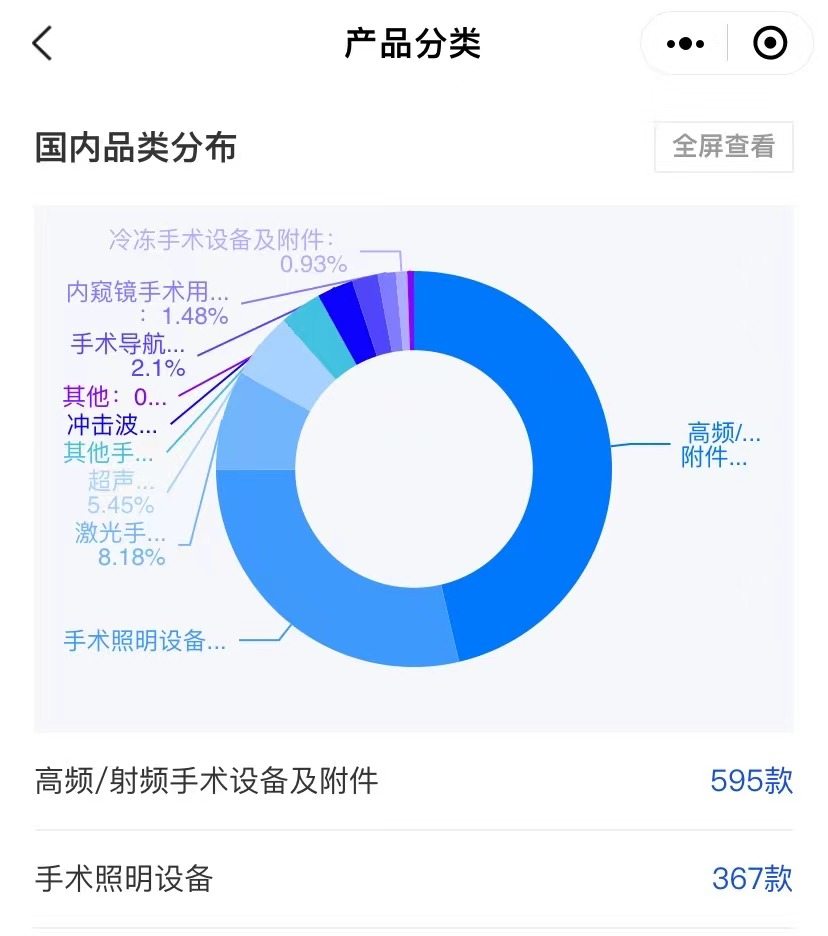The height and width of the screenshot is (936, 828).
Task: Go back from the 产品分类 page
Action: coord(42,44)
